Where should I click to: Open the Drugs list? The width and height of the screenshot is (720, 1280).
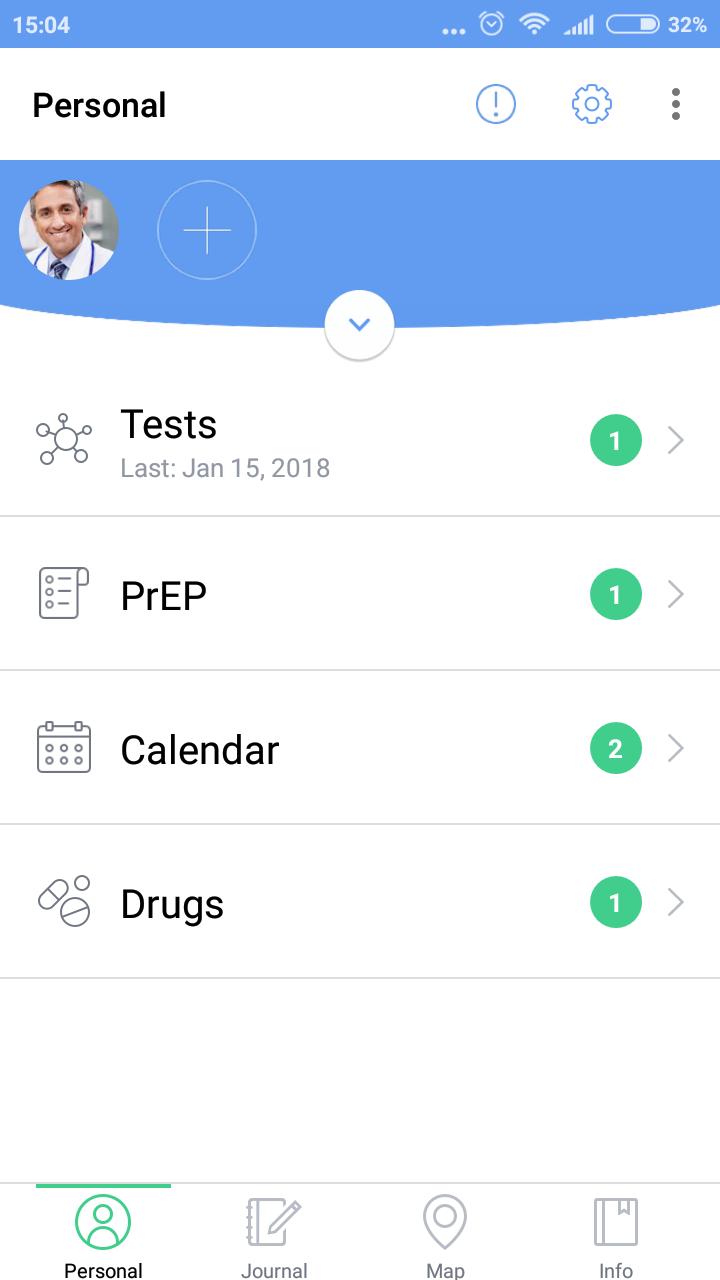[360, 902]
